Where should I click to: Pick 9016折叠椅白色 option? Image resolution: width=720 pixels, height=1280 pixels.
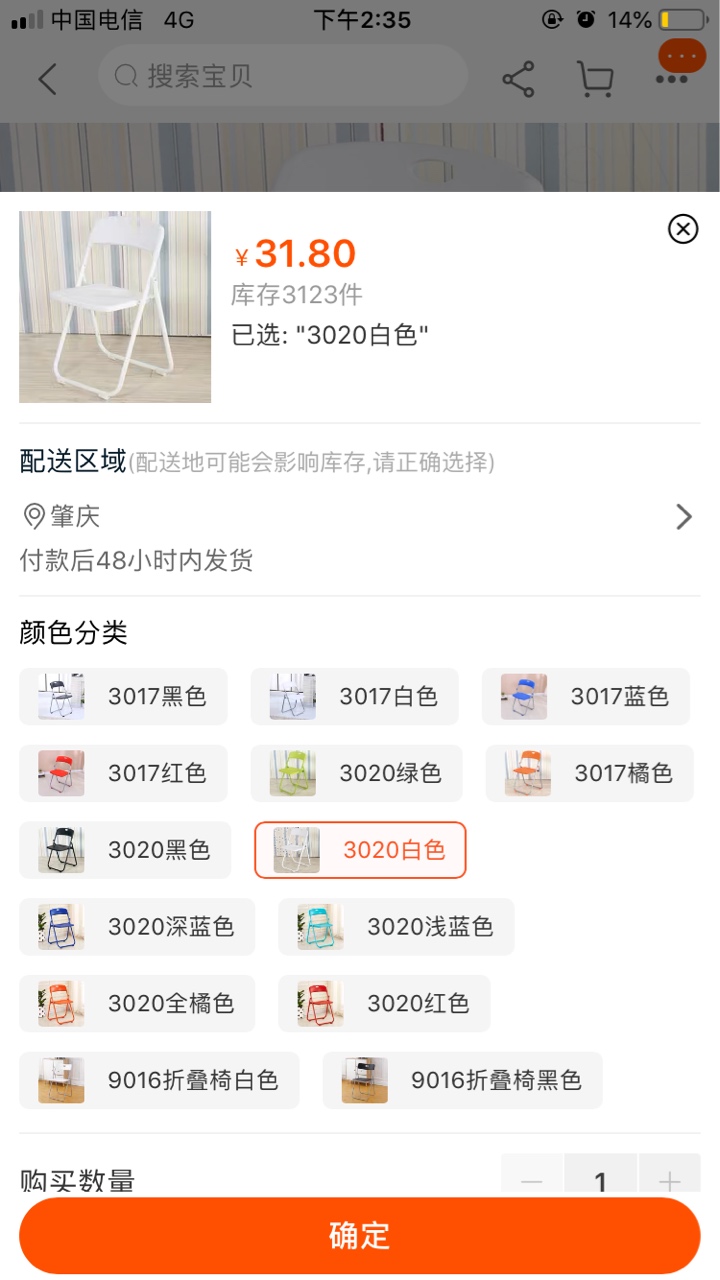click(x=159, y=1080)
